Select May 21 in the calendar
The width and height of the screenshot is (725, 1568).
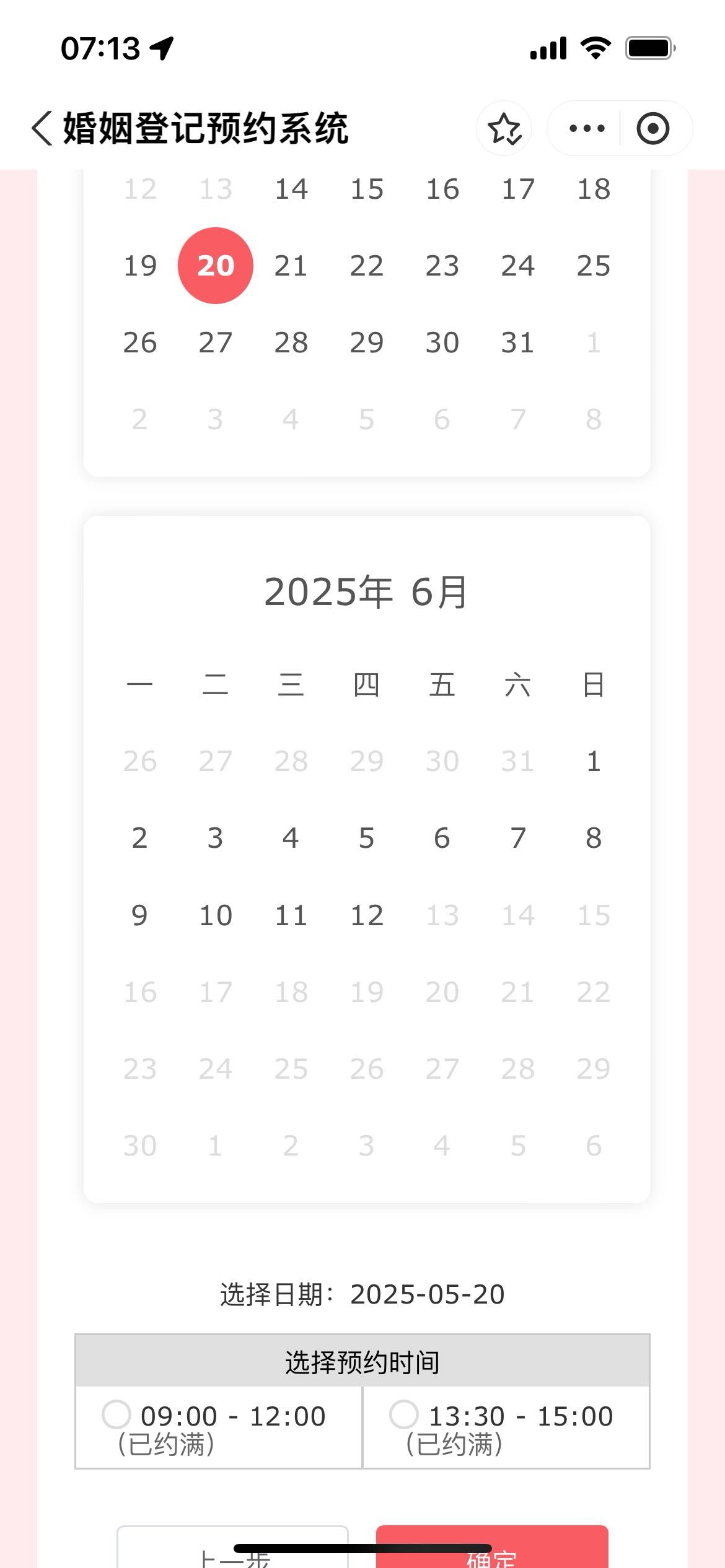291,266
